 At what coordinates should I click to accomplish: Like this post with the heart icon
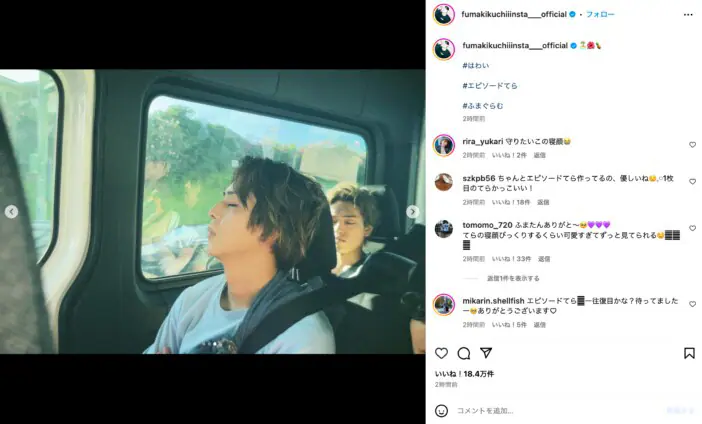(441, 353)
